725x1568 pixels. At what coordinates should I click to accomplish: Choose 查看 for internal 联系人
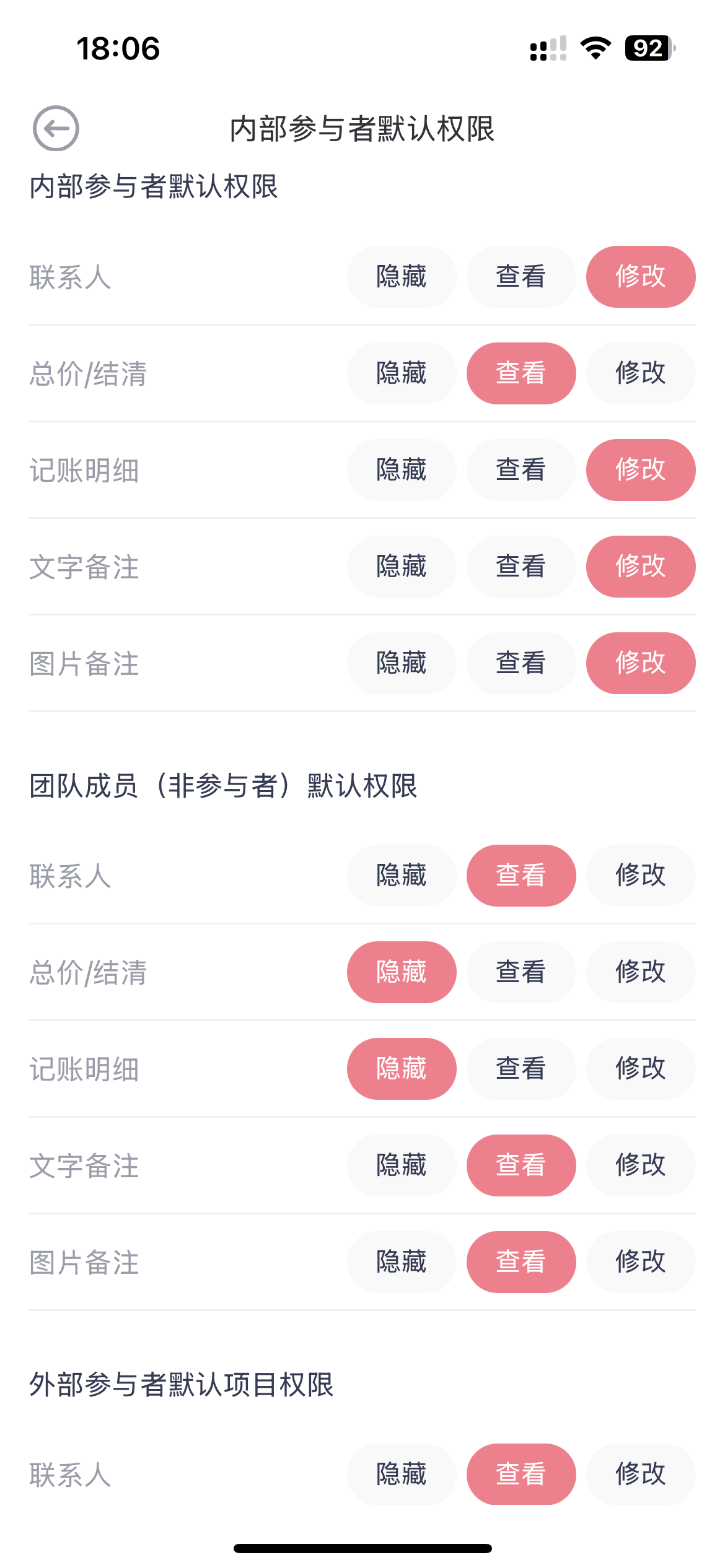[521, 276]
